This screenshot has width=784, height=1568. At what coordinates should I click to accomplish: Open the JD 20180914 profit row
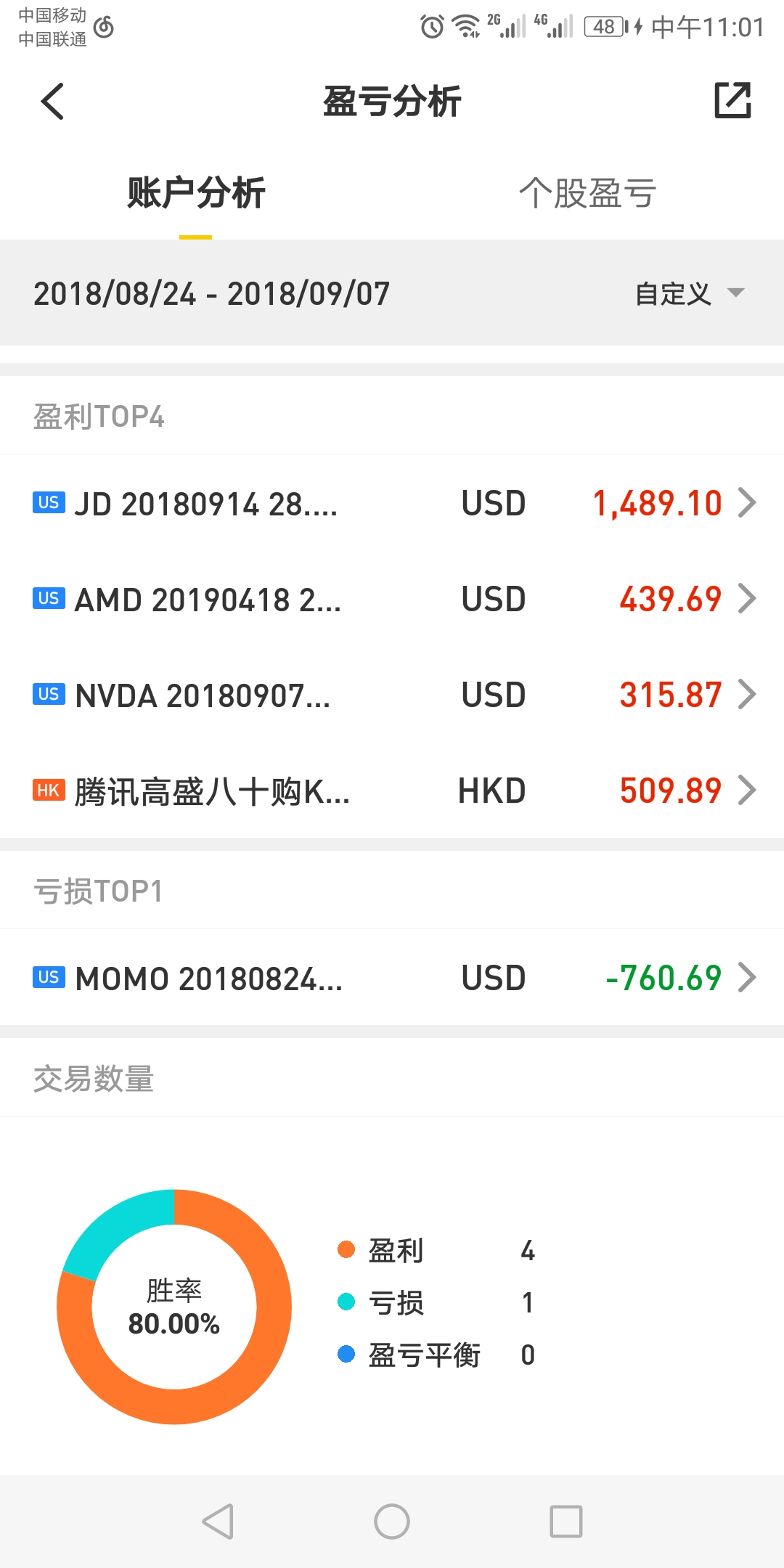tap(392, 503)
